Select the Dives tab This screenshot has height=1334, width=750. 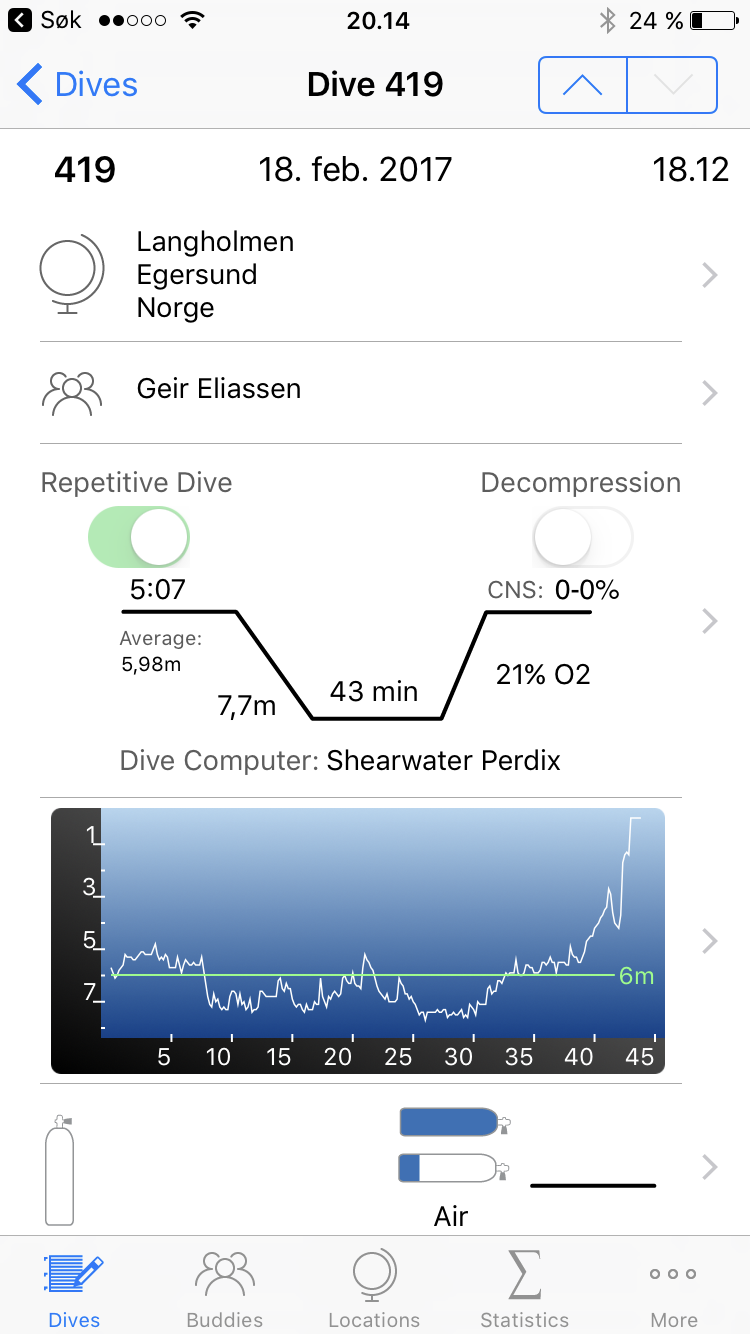click(75, 1288)
